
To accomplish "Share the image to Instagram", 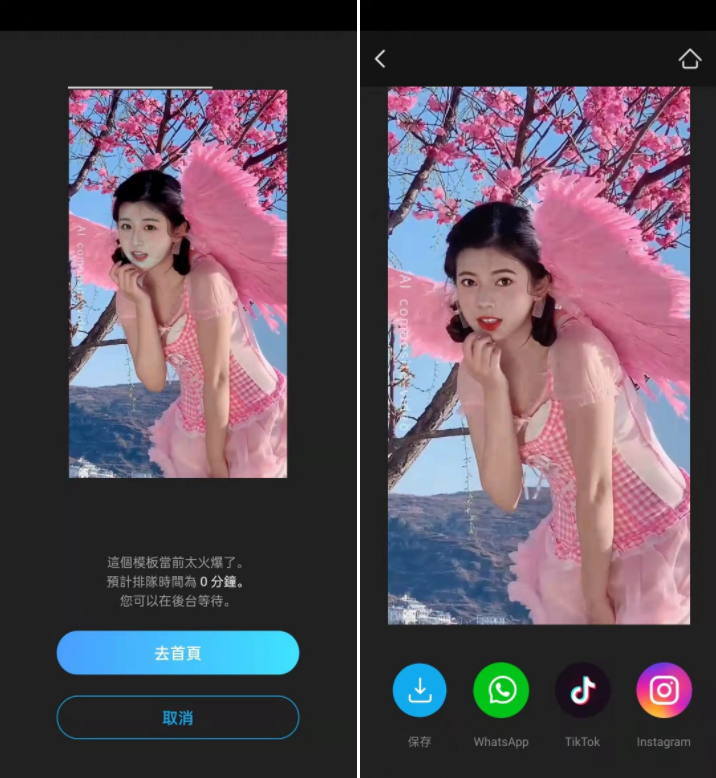I will click(x=664, y=690).
